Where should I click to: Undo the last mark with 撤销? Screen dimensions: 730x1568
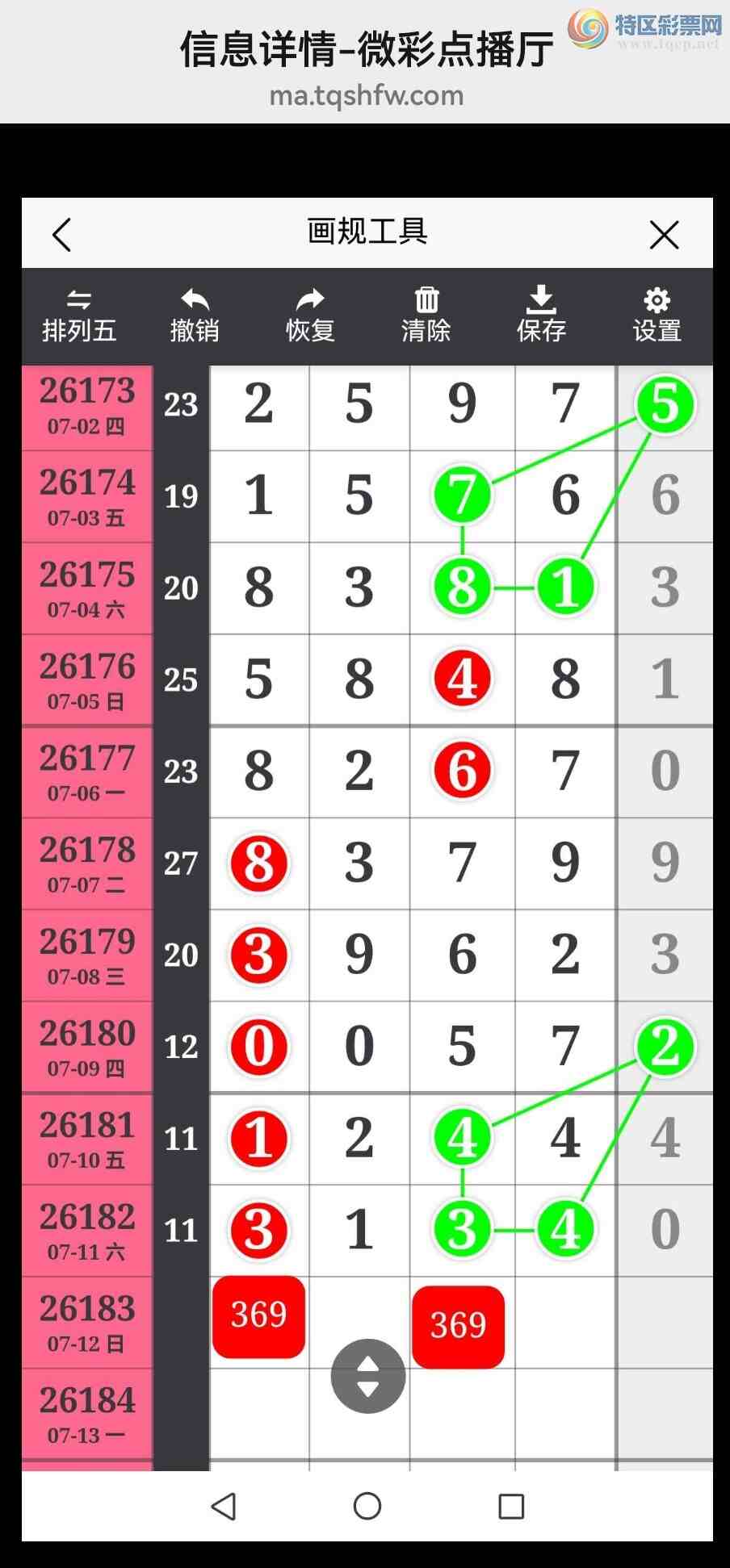coord(195,316)
